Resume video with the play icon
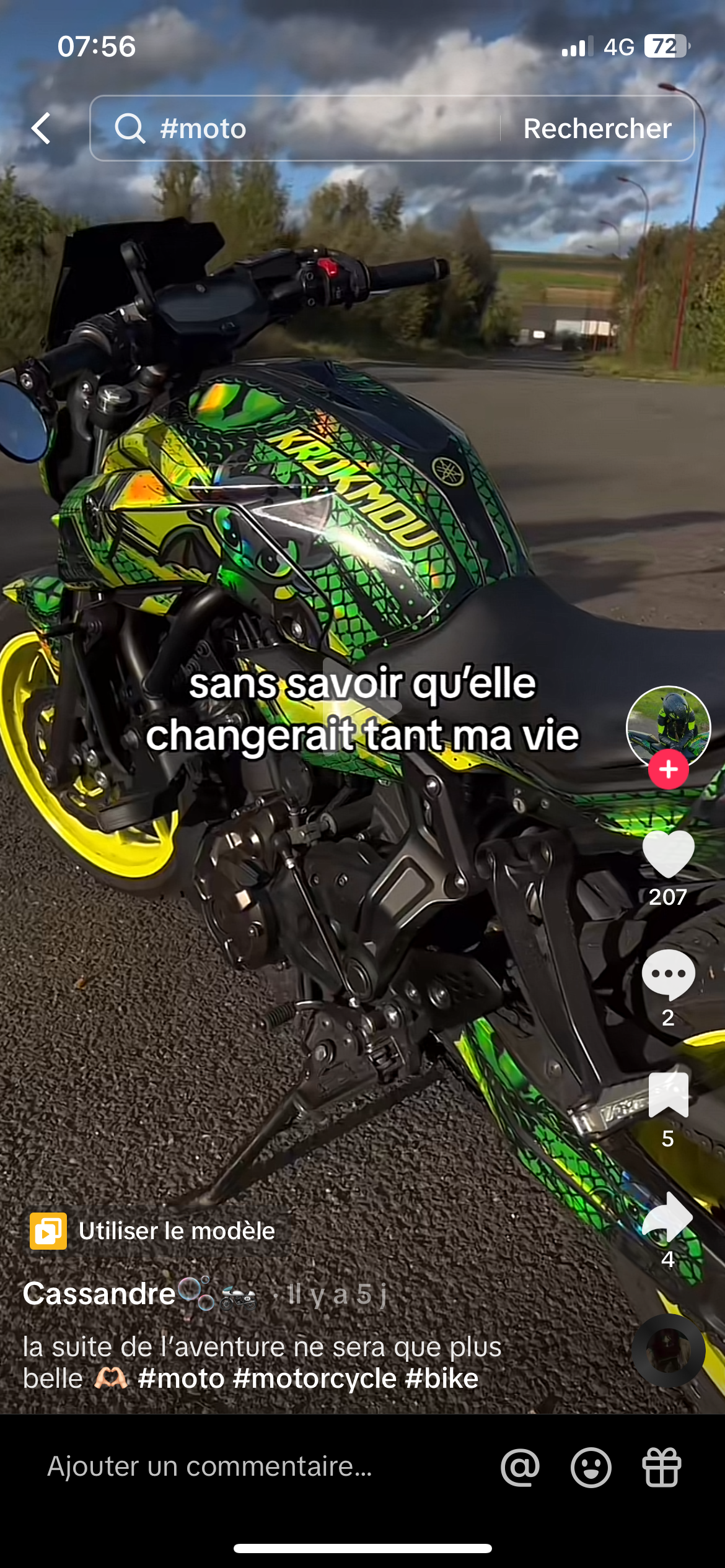 362,706
